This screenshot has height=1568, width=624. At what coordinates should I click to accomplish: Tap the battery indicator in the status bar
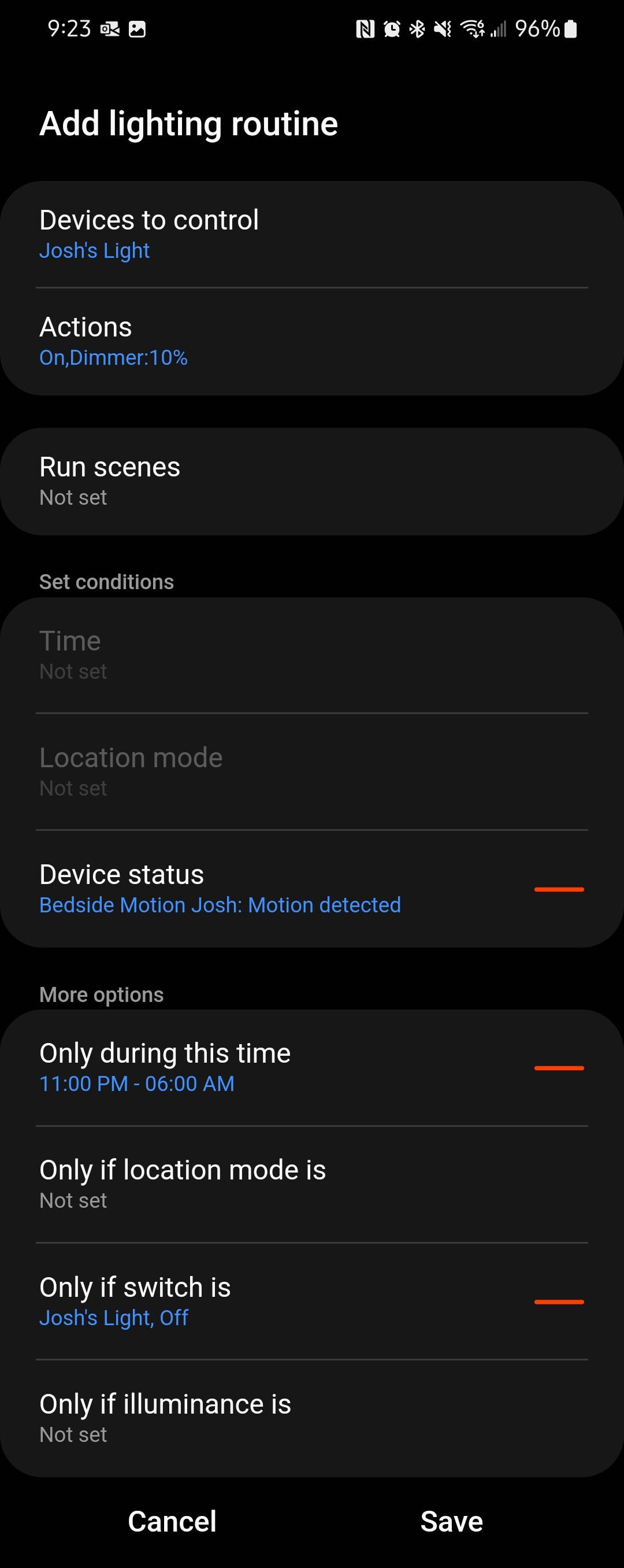pyautogui.click(x=571, y=28)
